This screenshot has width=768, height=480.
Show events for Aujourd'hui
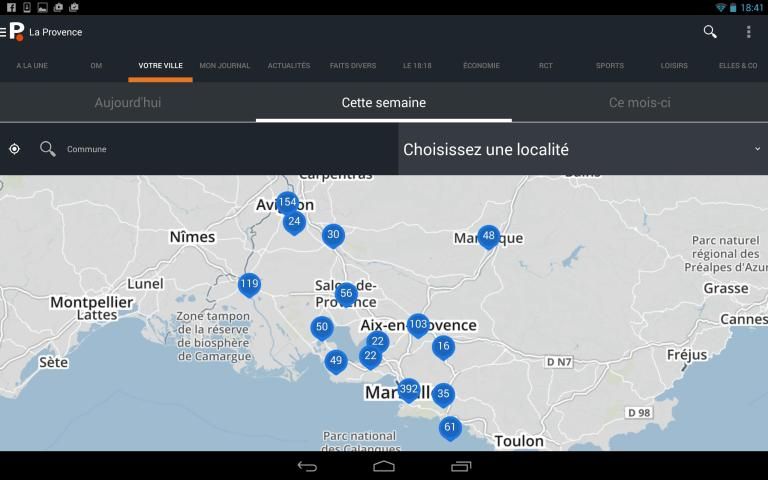(128, 103)
